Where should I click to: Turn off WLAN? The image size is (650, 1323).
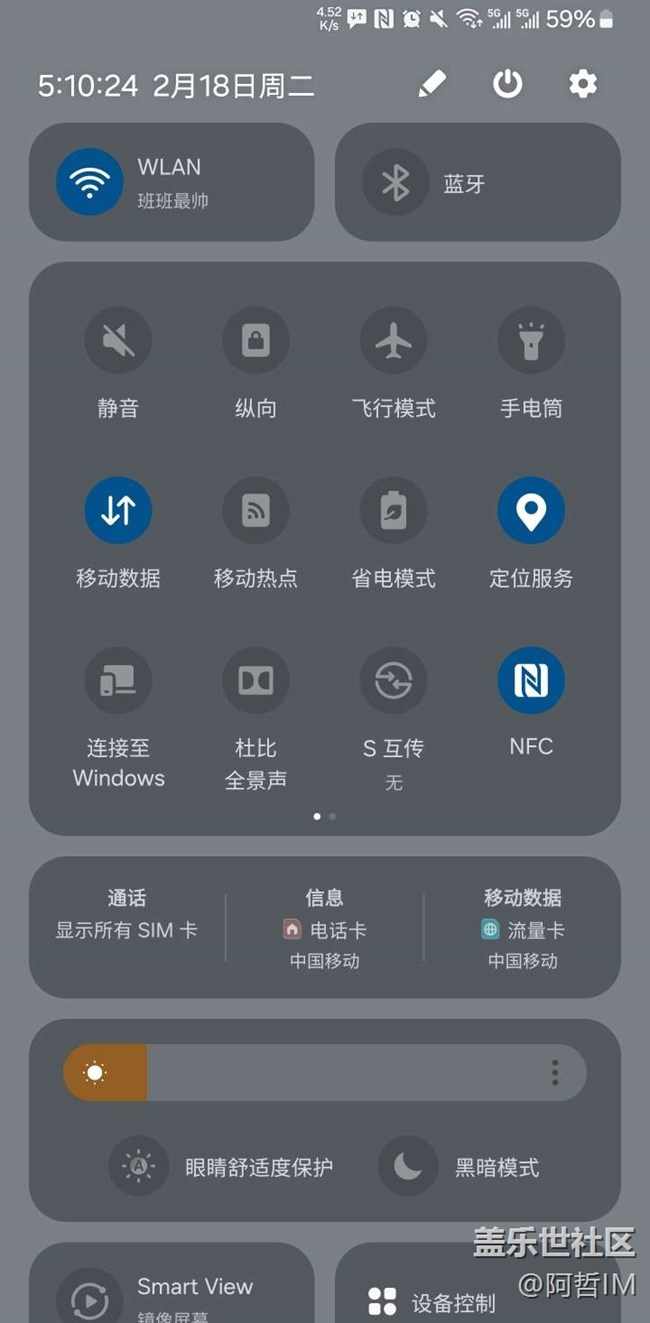90,182
